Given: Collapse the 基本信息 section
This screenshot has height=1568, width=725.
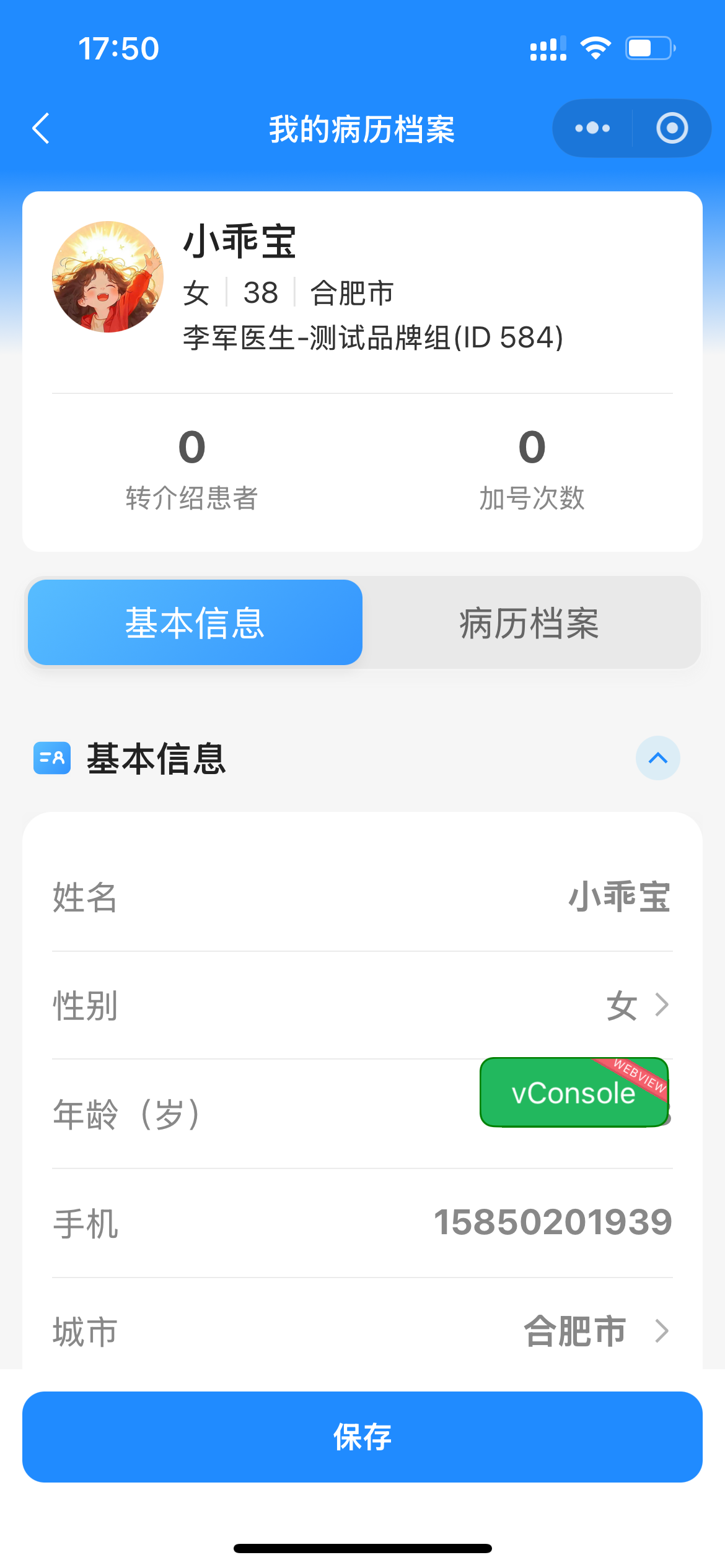Looking at the screenshot, I should click(657, 758).
